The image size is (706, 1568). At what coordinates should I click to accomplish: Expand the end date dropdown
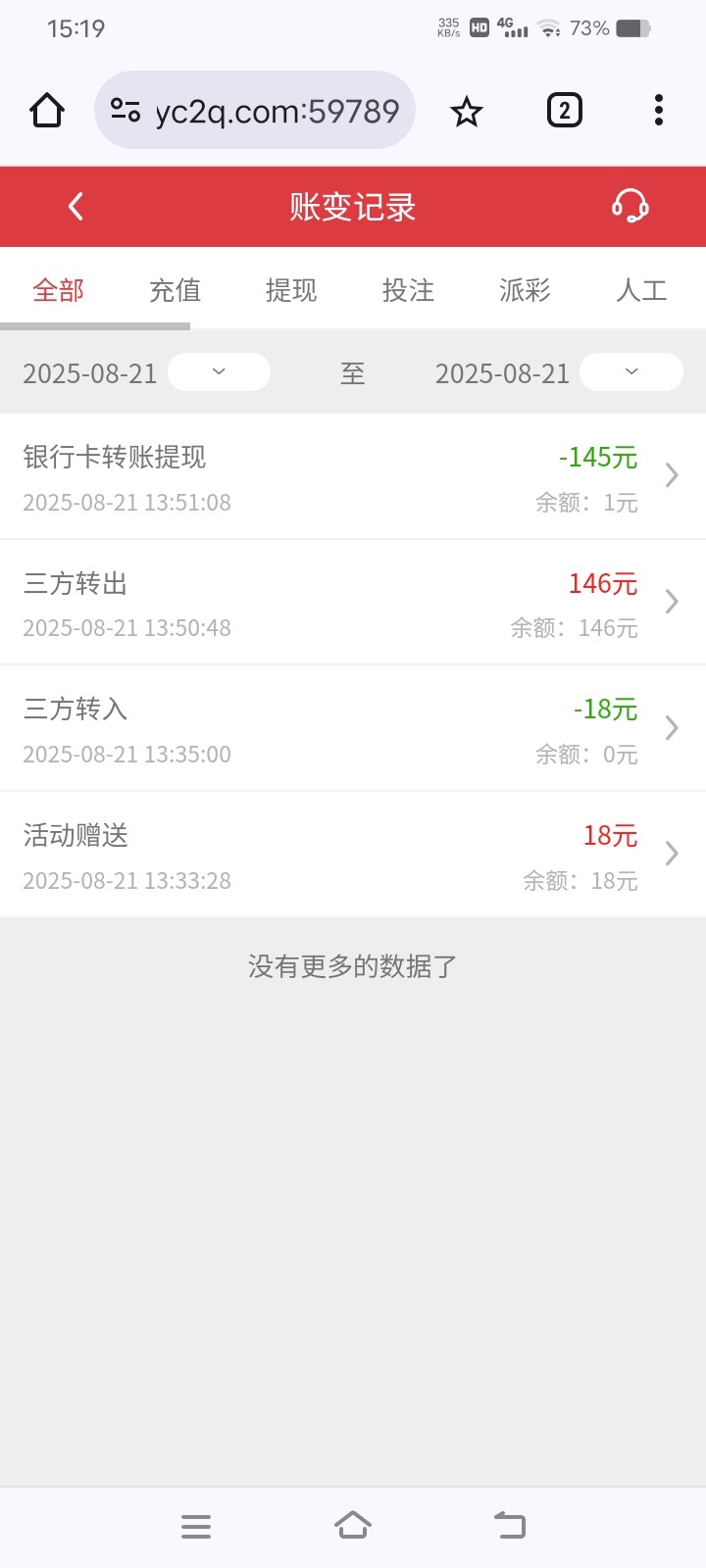pyautogui.click(x=630, y=372)
